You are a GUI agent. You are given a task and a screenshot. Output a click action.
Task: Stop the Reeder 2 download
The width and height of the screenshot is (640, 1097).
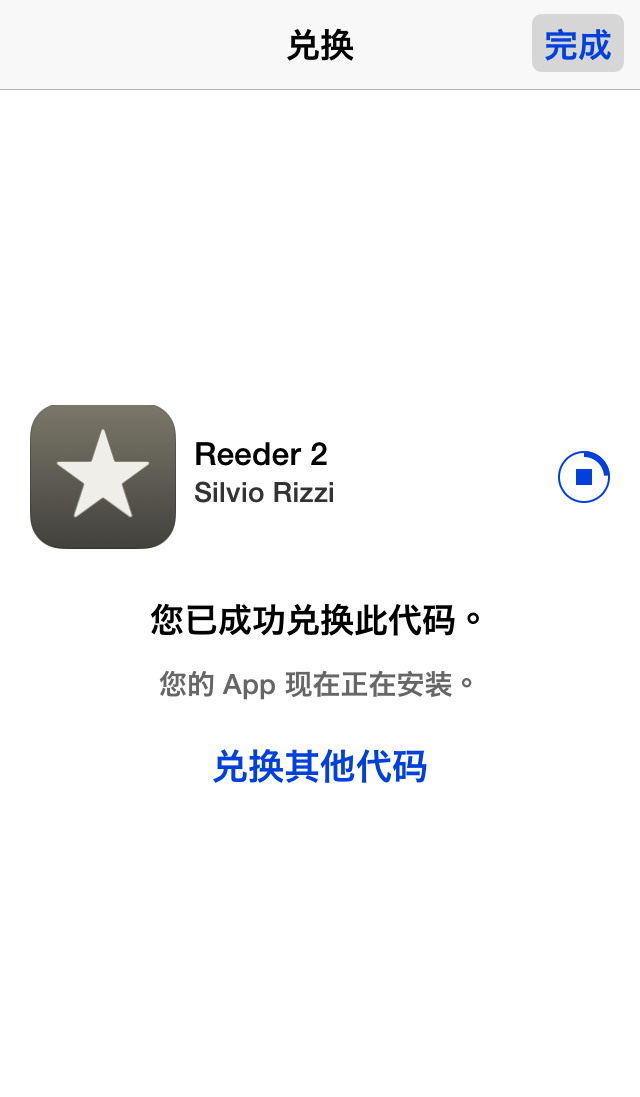(584, 477)
